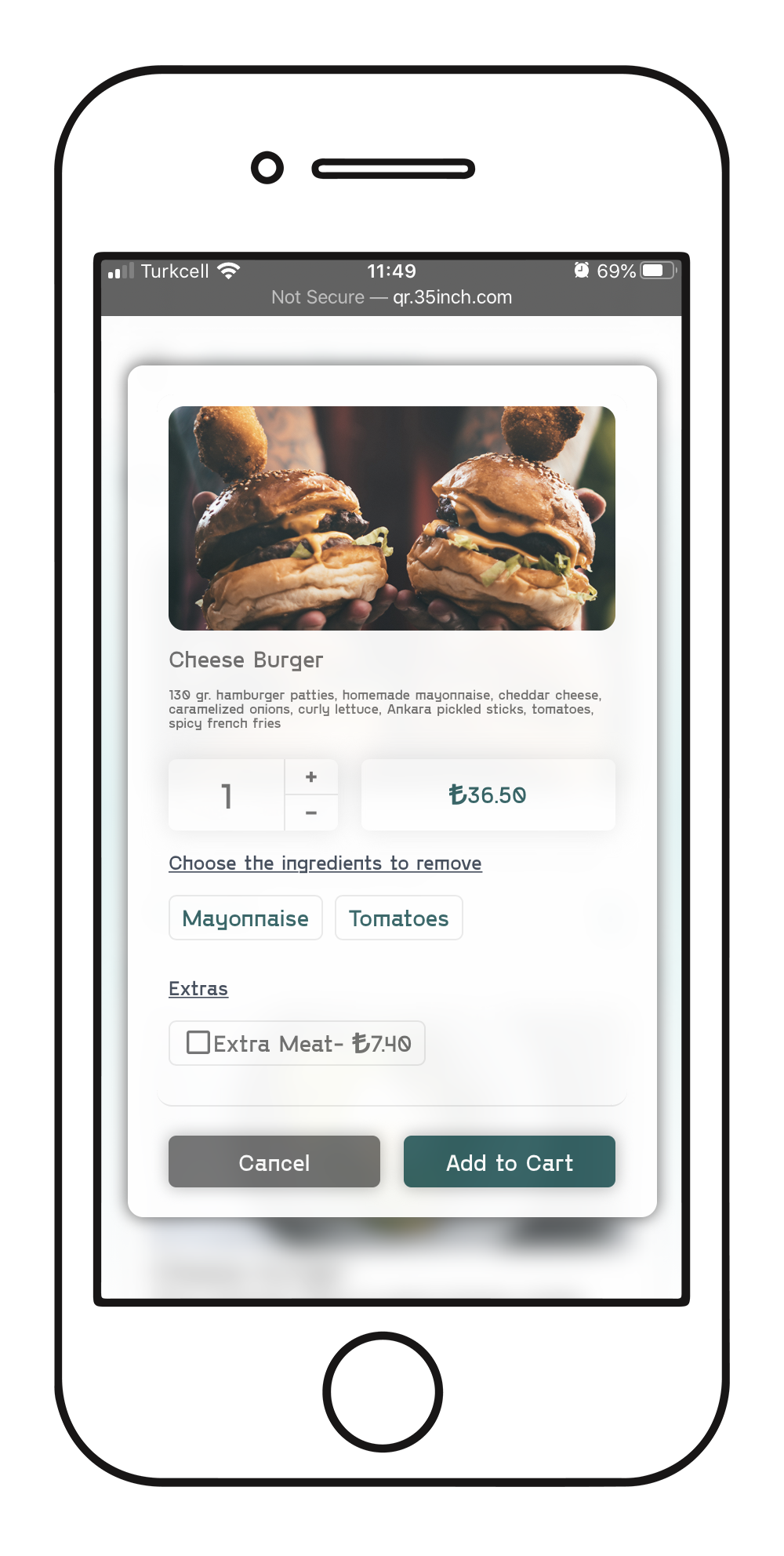
Task: Select the Tomatoes chip to remove
Action: pos(398,918)
